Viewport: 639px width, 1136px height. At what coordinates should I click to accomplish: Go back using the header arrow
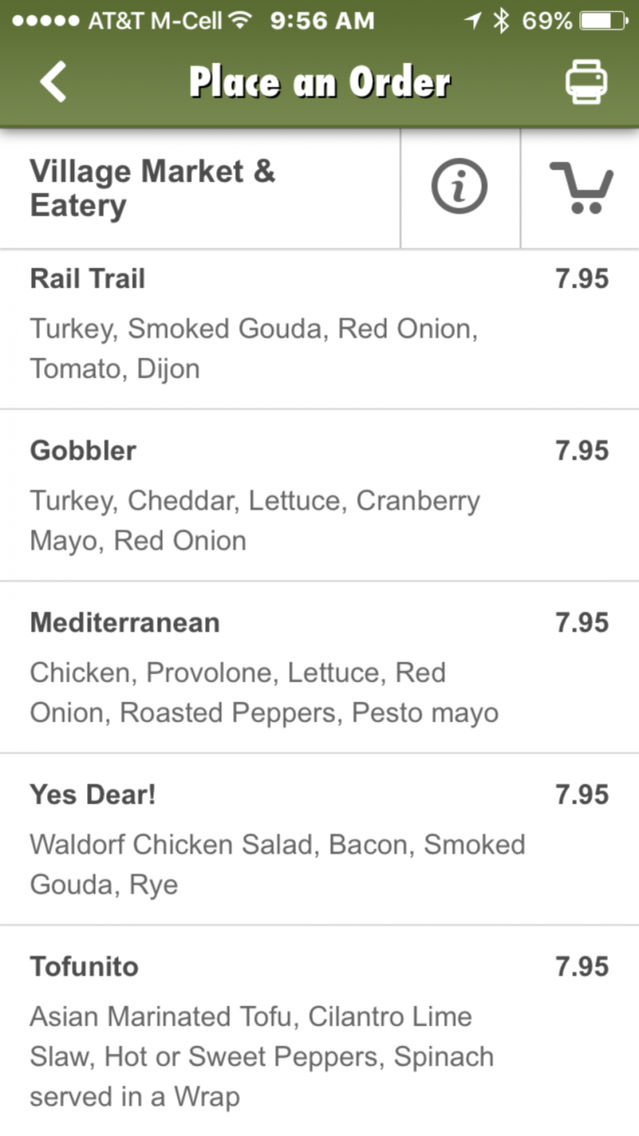(x=53, y=81)
